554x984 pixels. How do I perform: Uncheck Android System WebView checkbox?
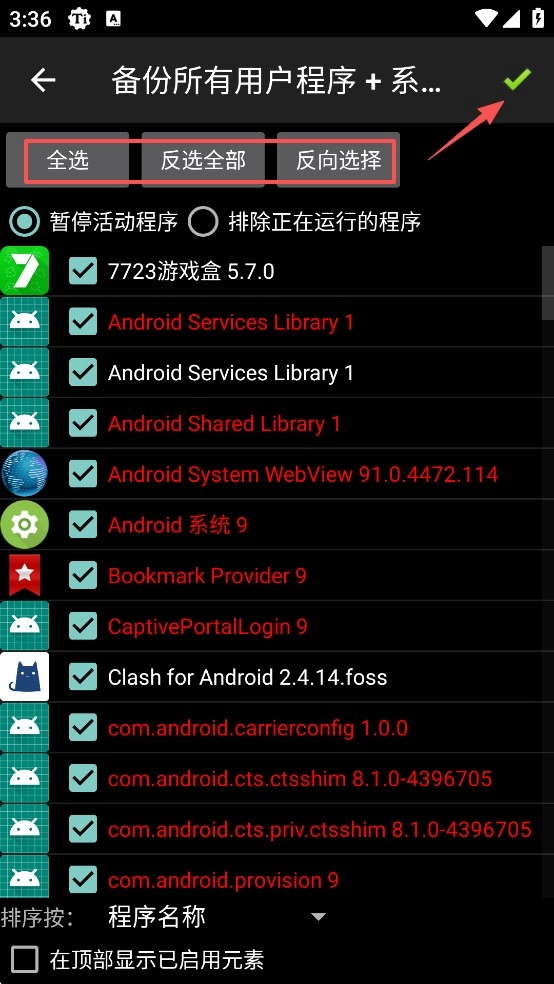point(83,474)
